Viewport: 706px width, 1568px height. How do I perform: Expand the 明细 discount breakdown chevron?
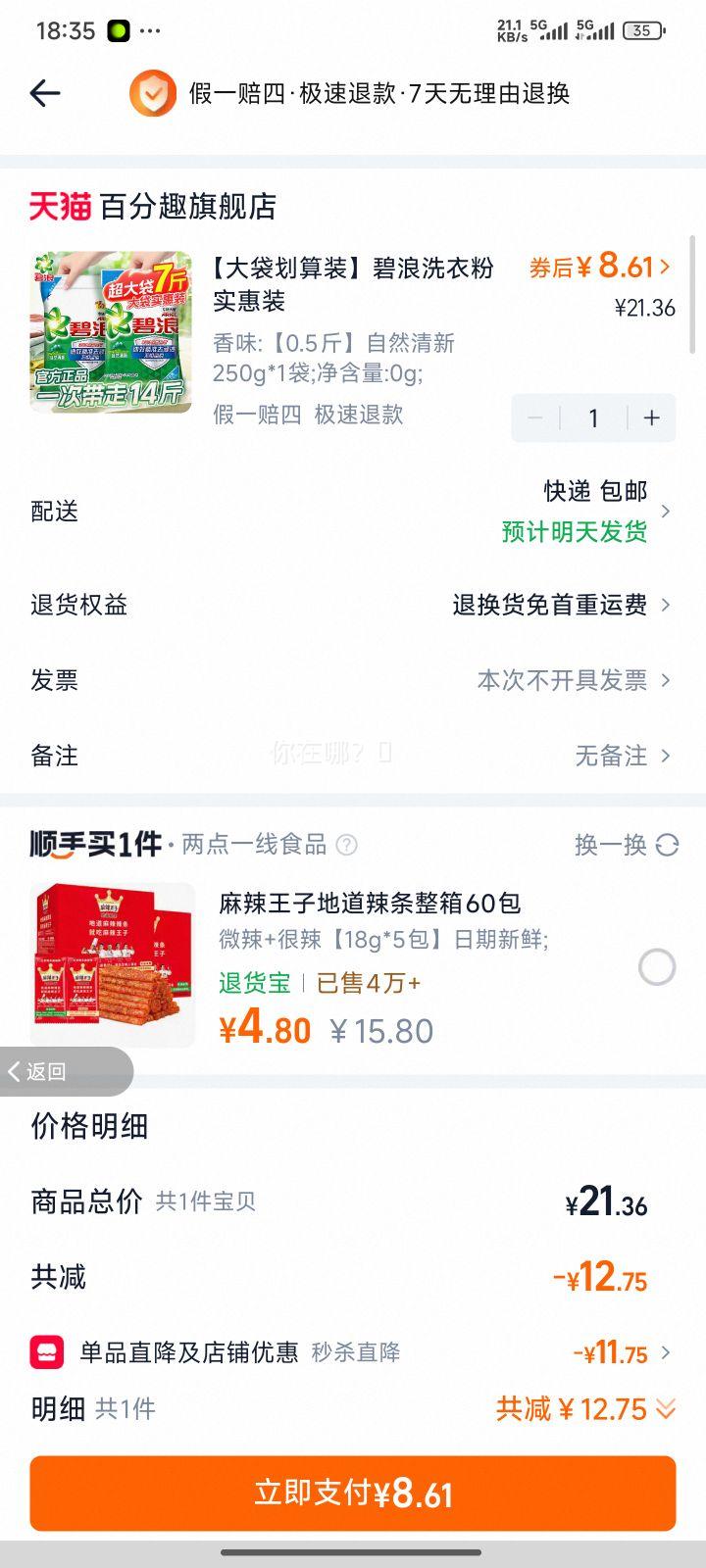663,1409
